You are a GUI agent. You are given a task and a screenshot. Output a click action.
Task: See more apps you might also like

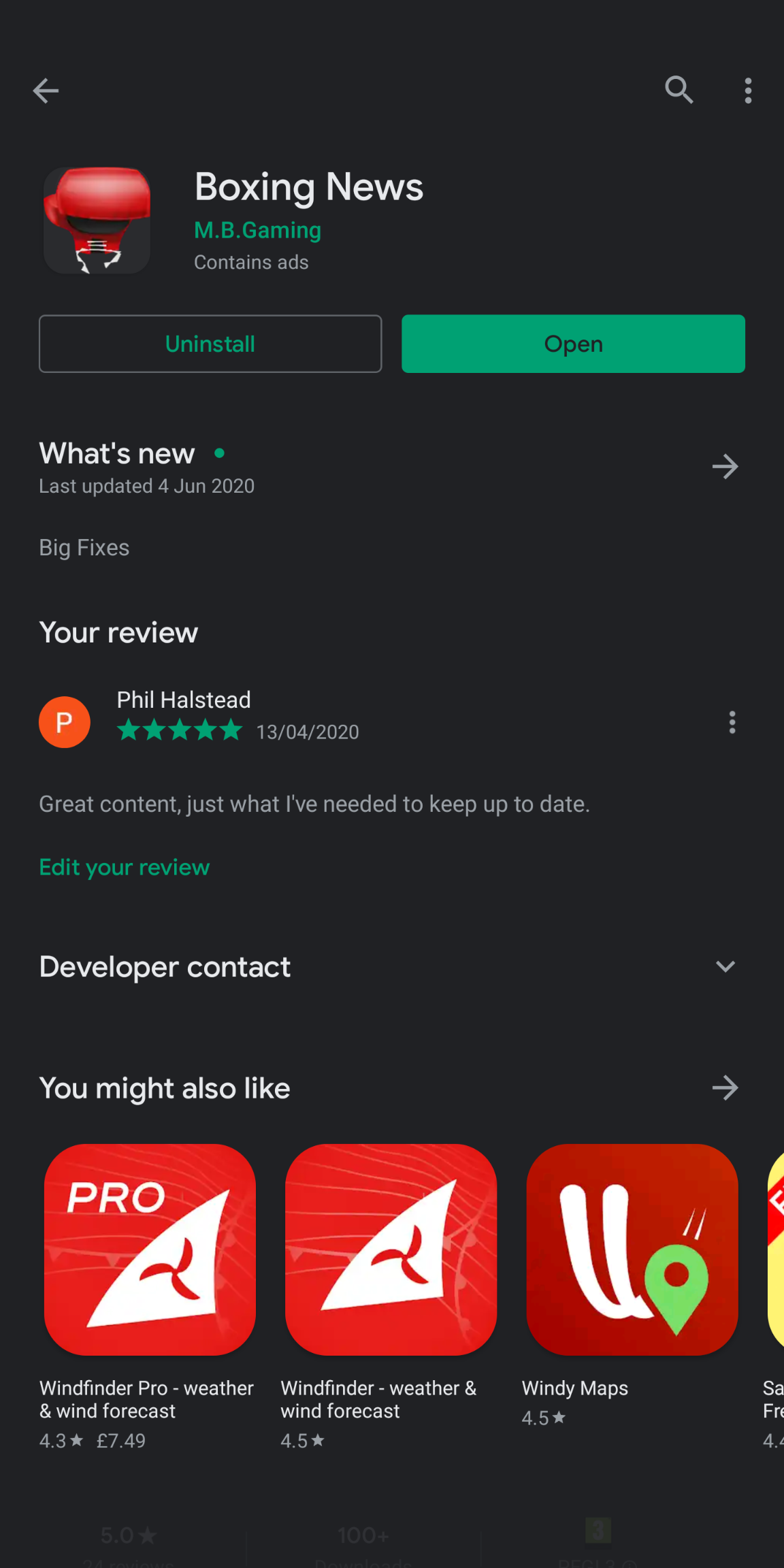point(725,1088)
